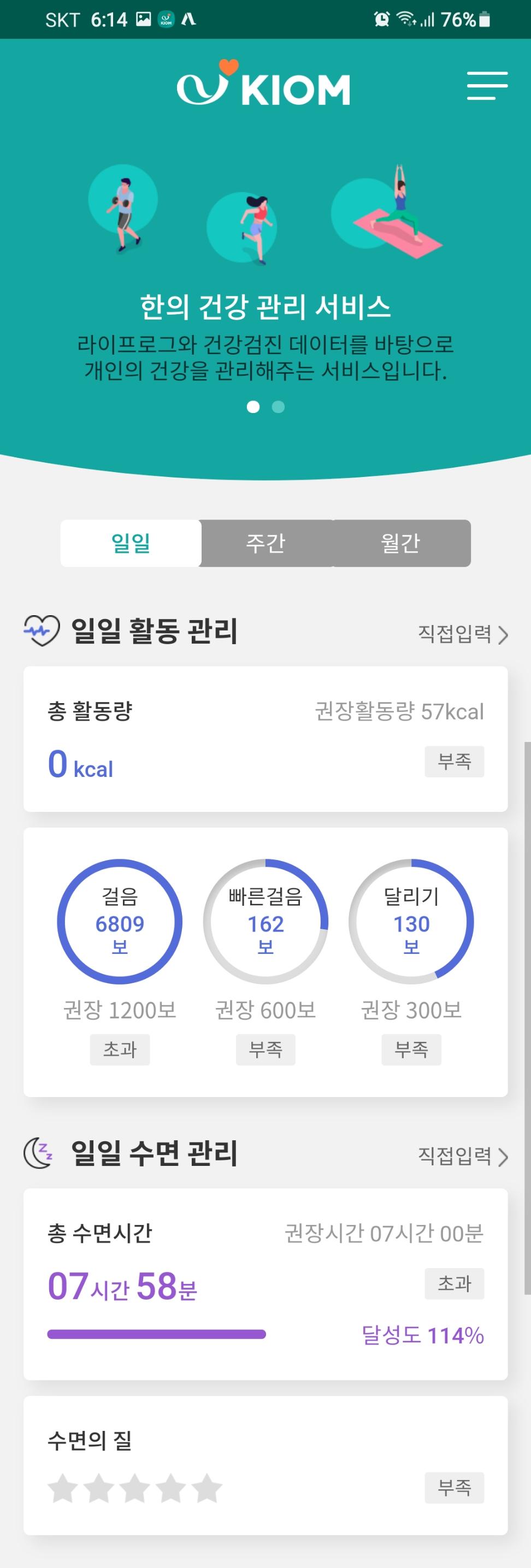
Task: Switch to the 월간 tab
Action: (400, 543)
